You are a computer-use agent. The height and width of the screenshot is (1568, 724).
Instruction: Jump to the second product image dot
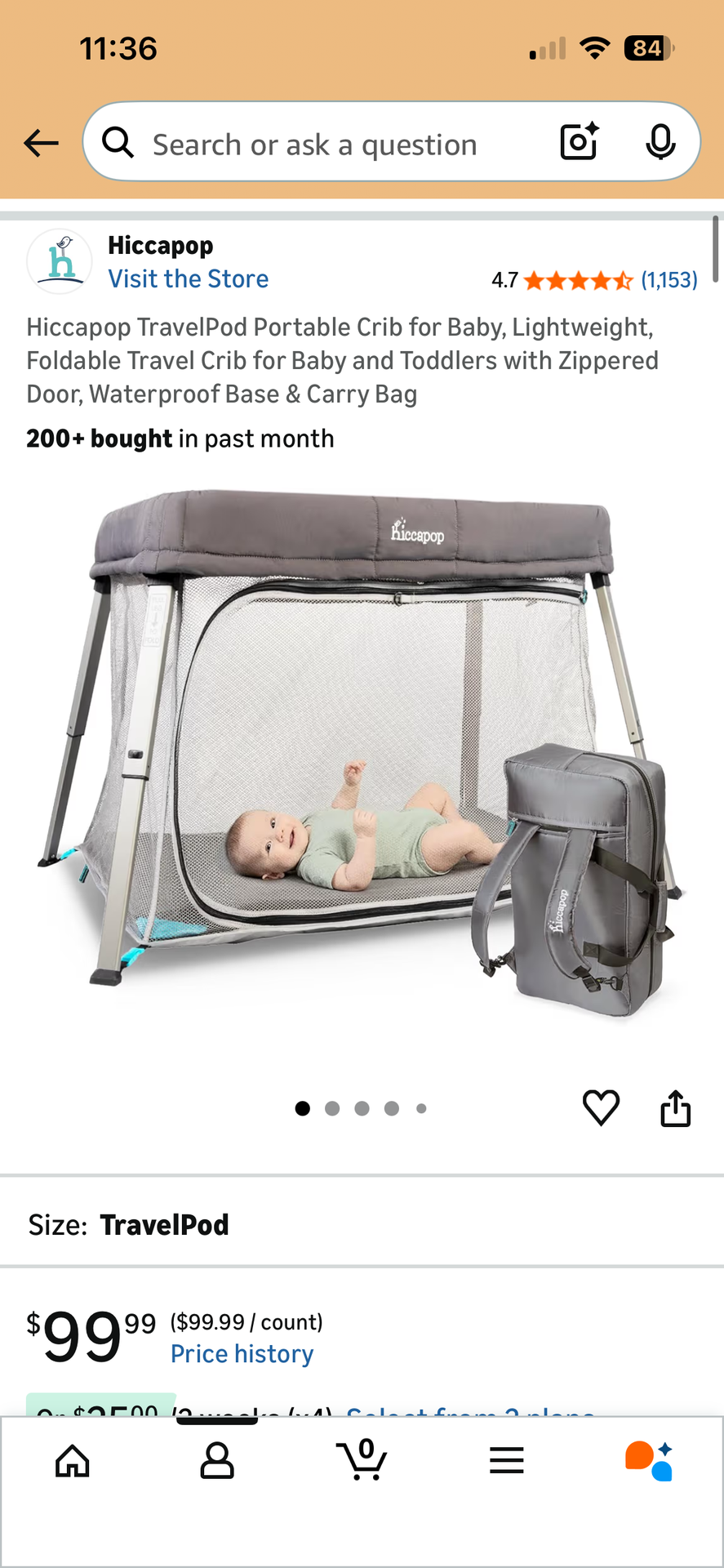coord(332,1108)
